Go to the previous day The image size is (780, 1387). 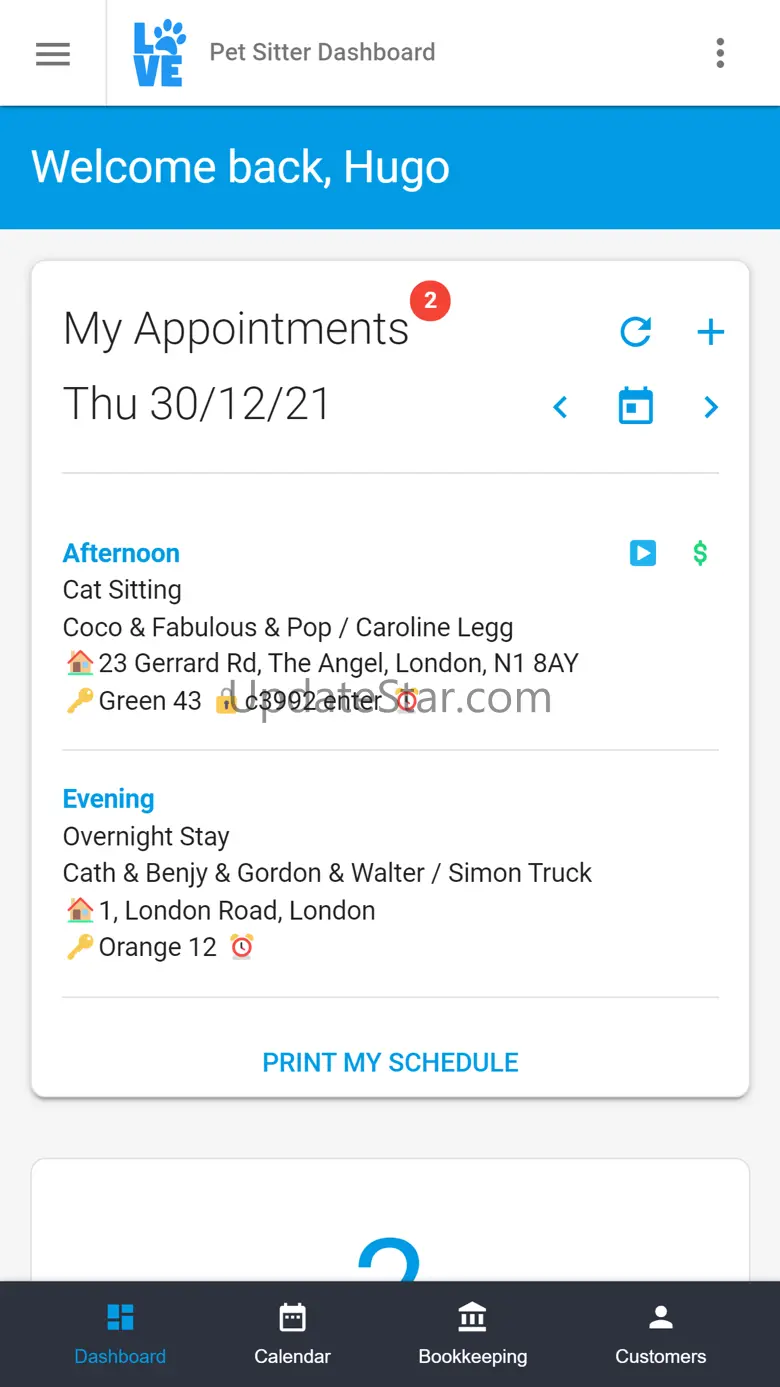point(561,407)
